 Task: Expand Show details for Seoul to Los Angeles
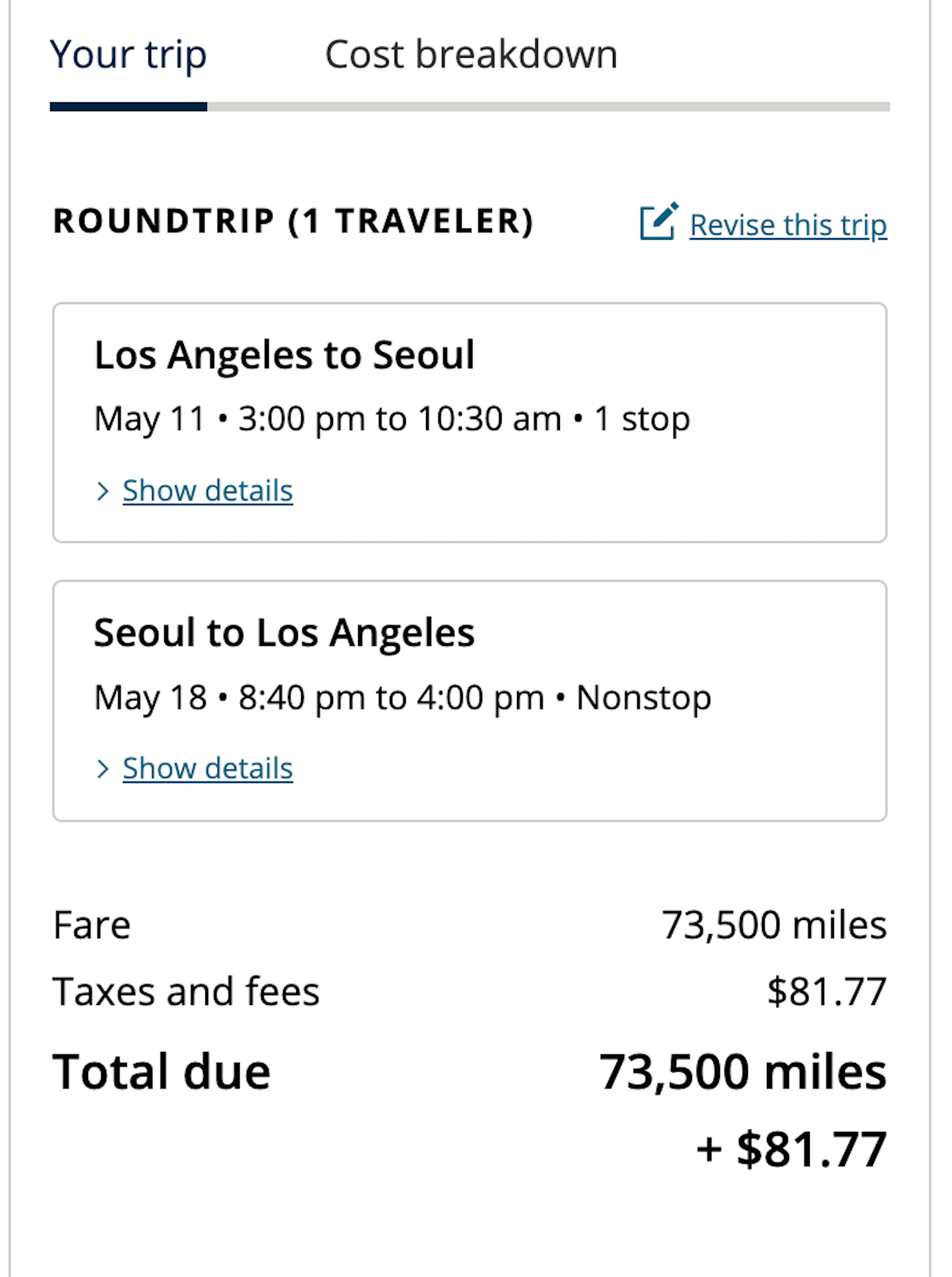(206, 768)
